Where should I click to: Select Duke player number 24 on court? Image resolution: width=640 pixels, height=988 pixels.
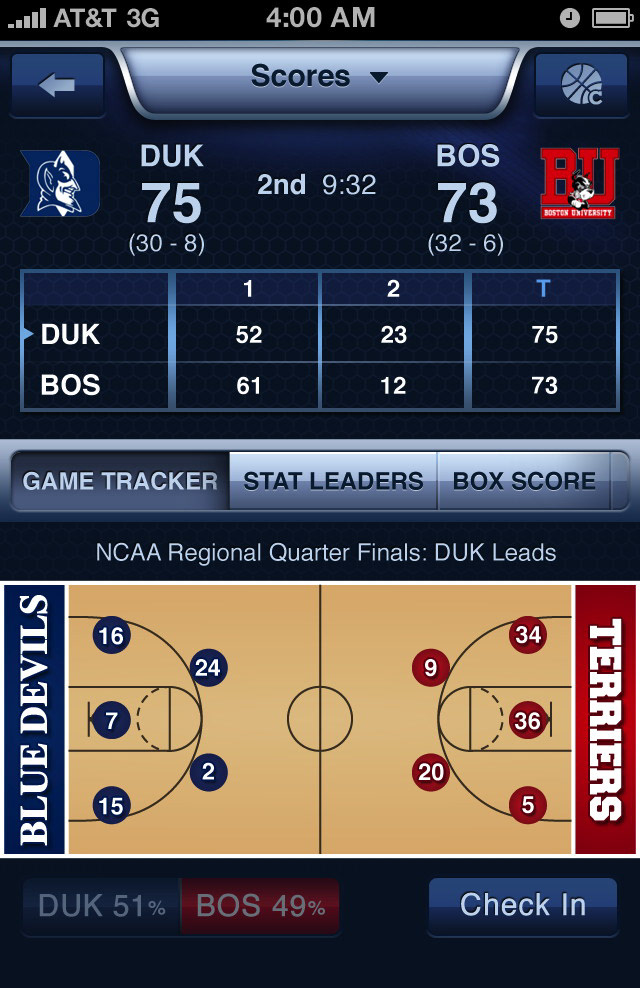pyautogui.click(x=207, y=667)
